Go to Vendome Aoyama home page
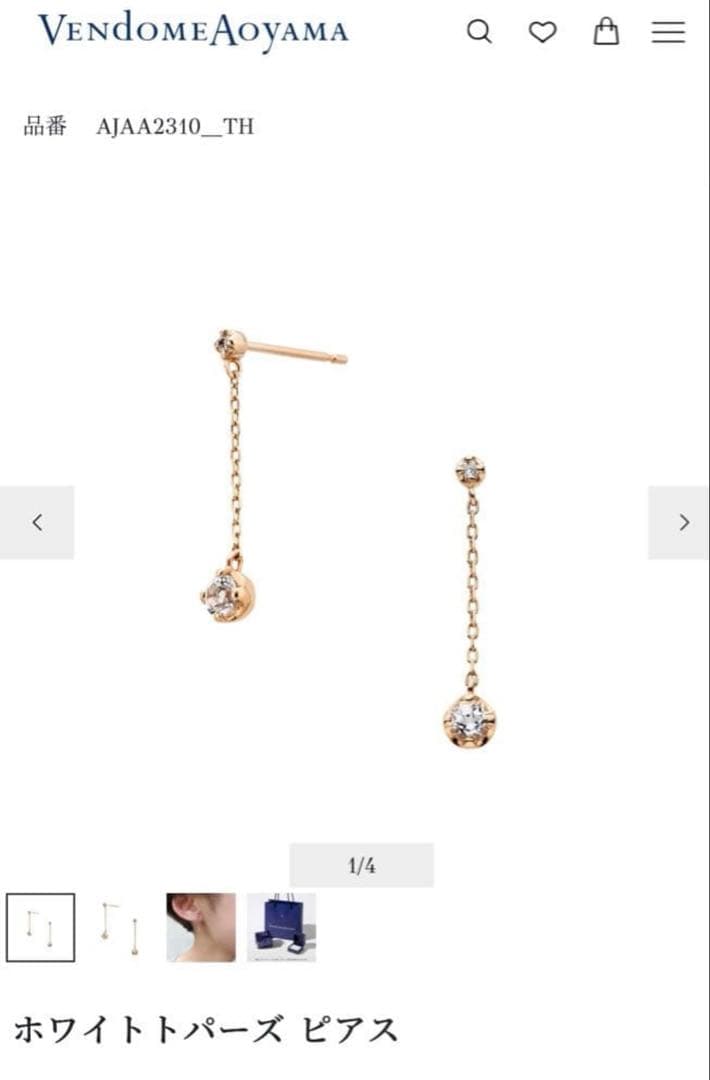 pyautogui.click(x=193, y=31)
